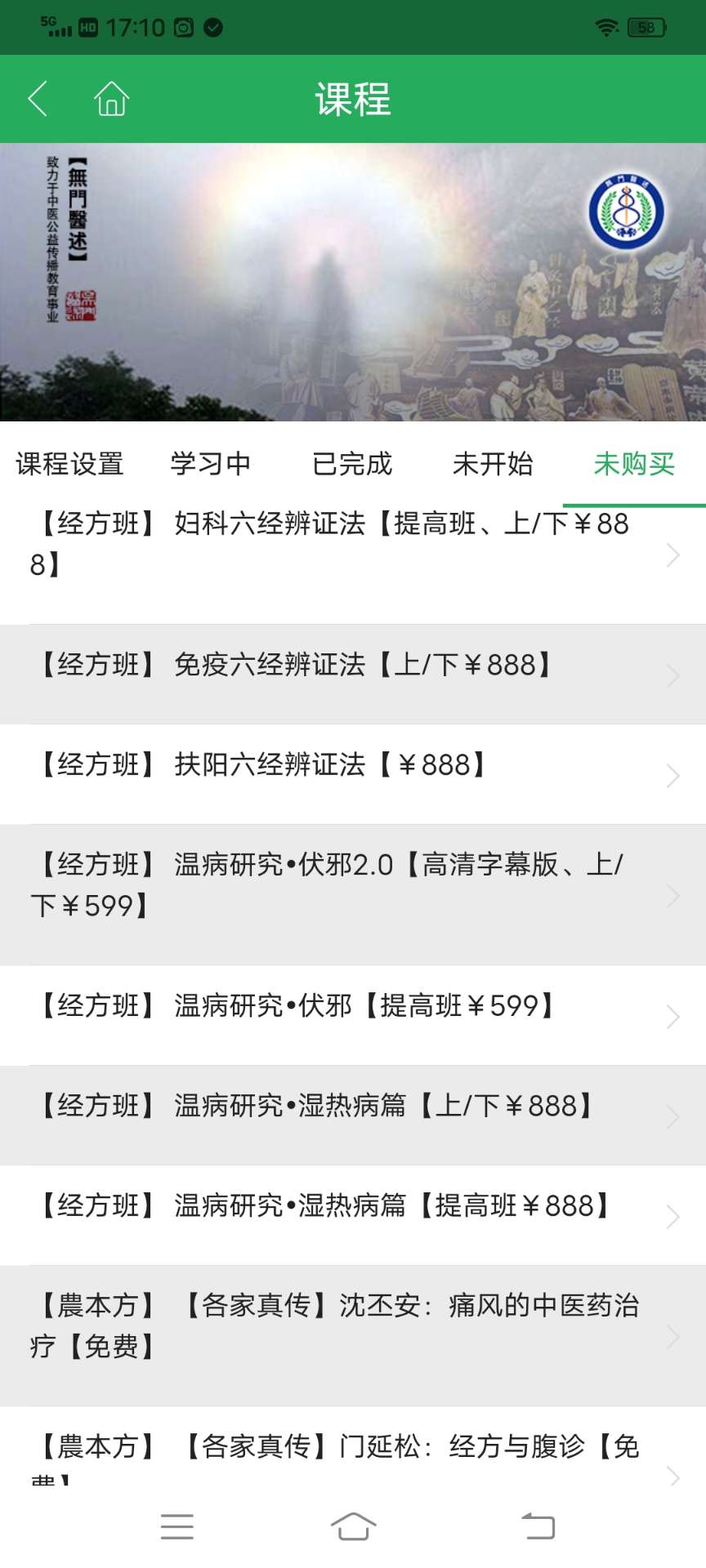This screenshot has width=706, height=1568.
Task: Switch to 学习中 tab
Action: coord(211,464)
